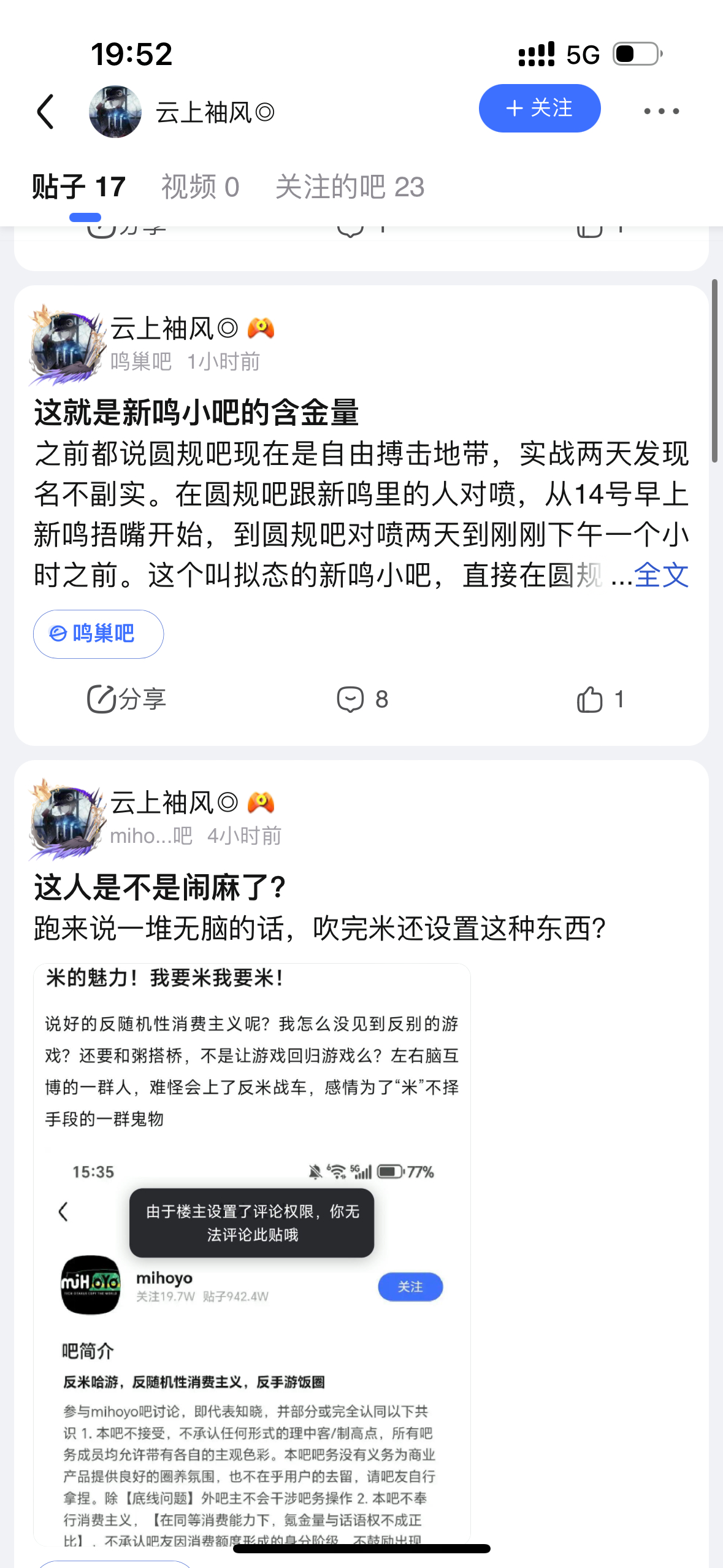The width and height of the screenshot is (723, 1568).
Task: Share the 这就是新鸣小吧的含金量 post
Action: pyautogui.click(x=127, y=699)
